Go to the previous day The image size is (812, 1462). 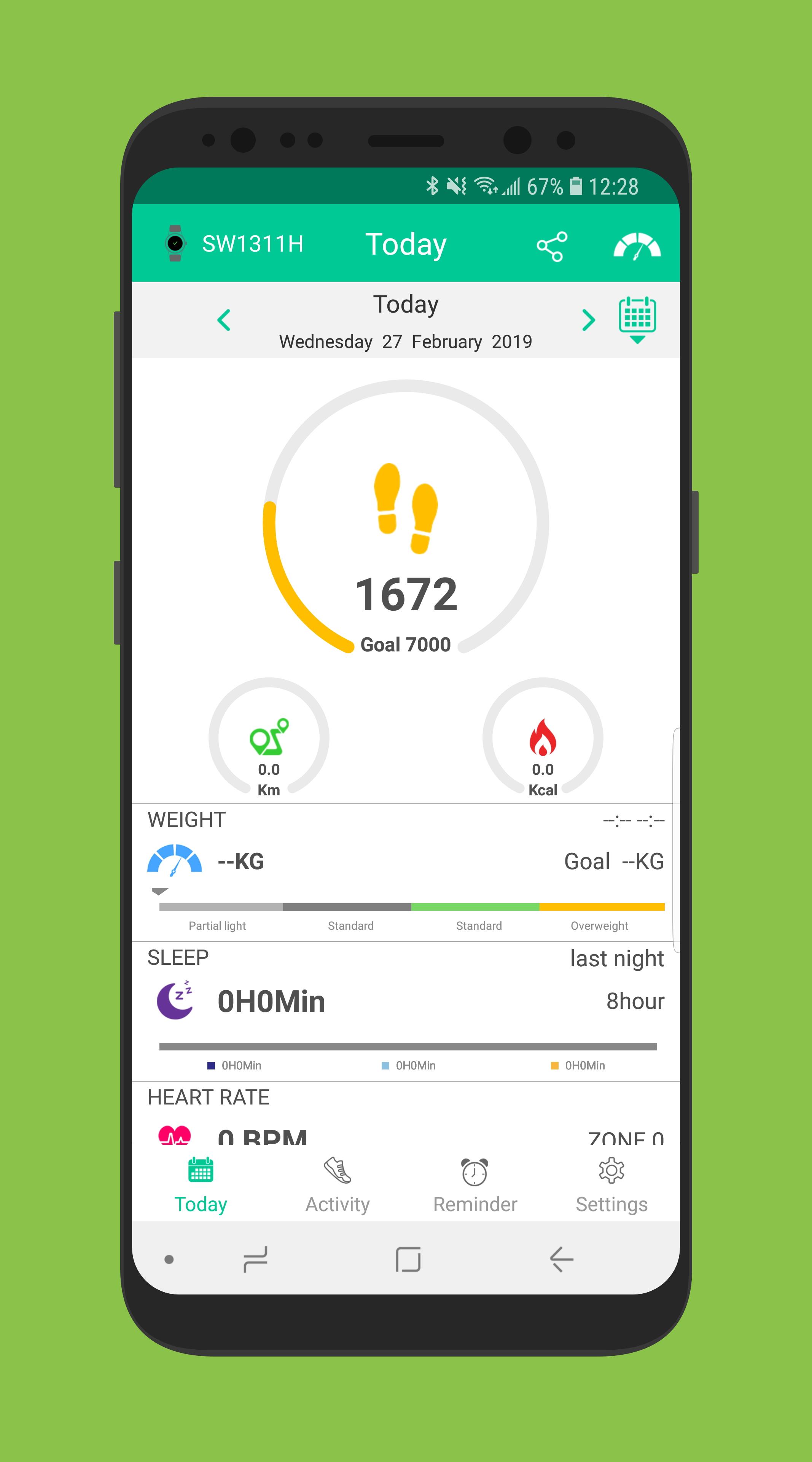(224, 320)
